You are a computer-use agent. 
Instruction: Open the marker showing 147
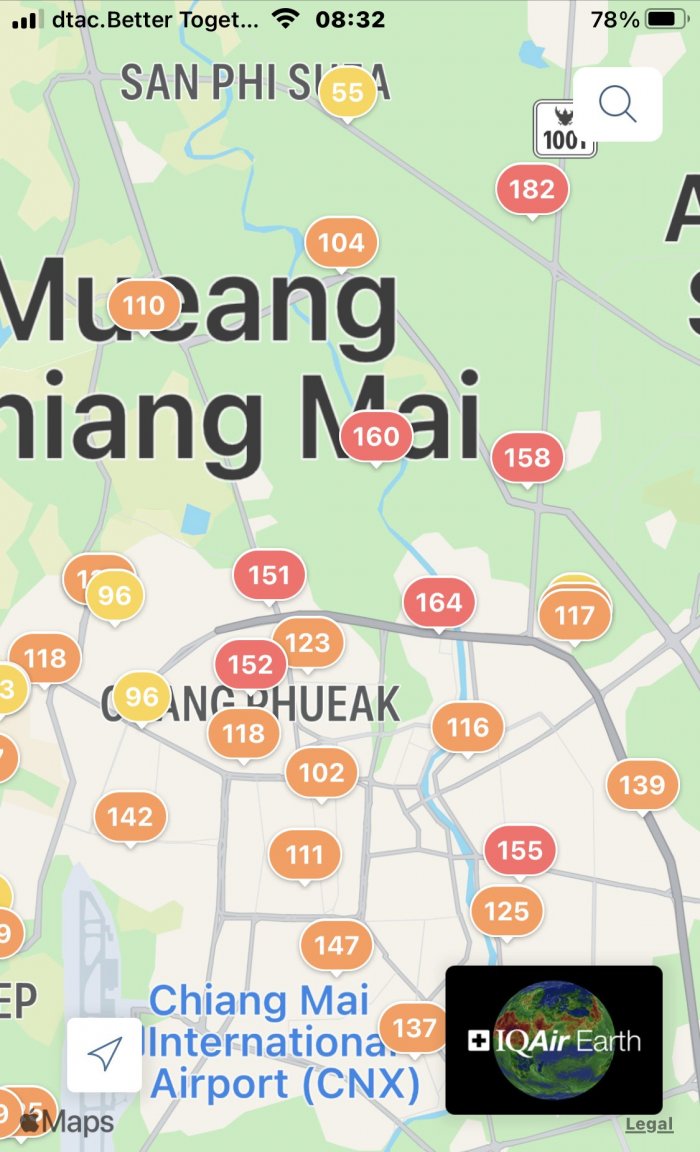(336, 945)
